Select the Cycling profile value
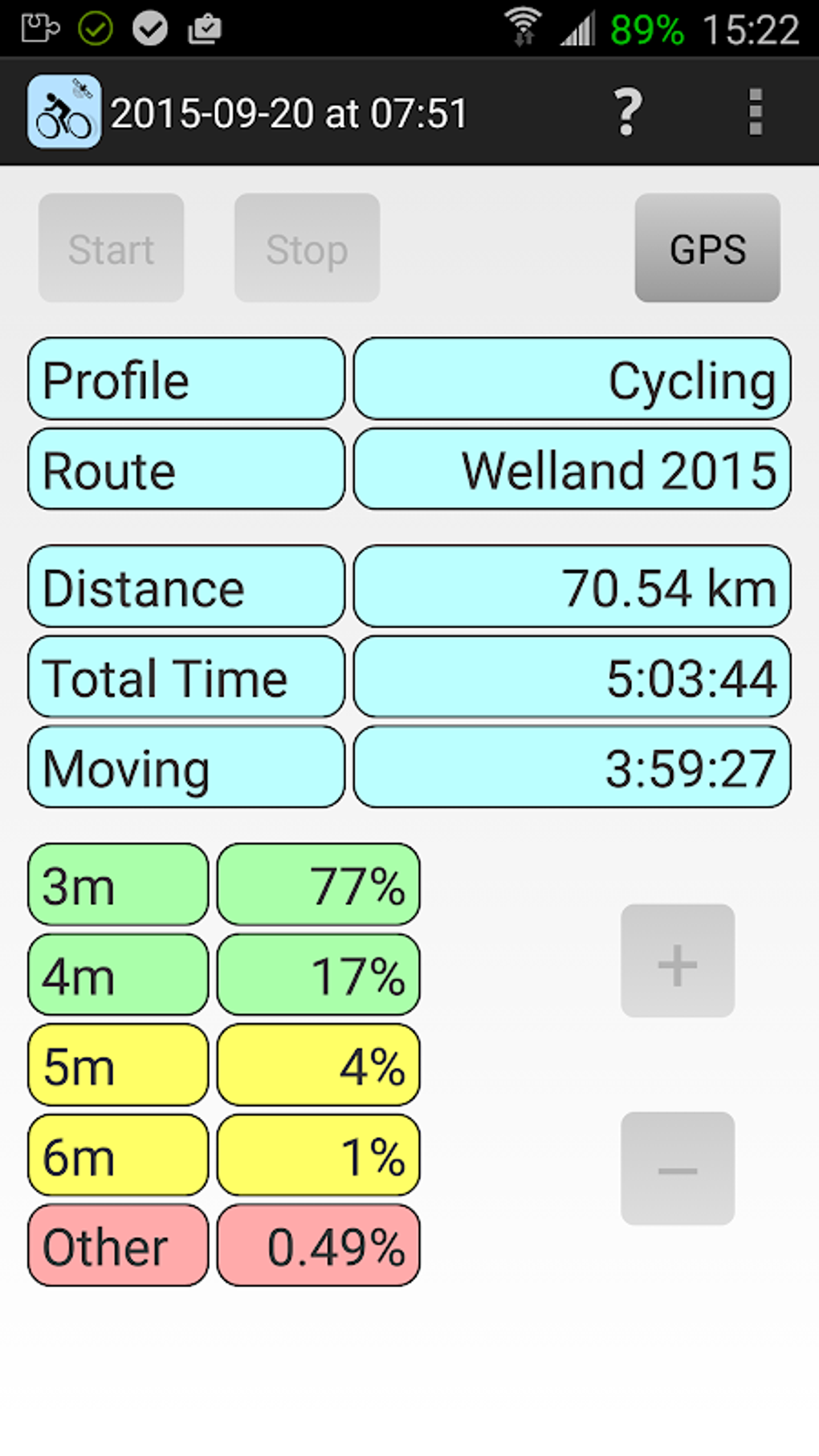This screenshot has width=819, height=1456. 571,378
